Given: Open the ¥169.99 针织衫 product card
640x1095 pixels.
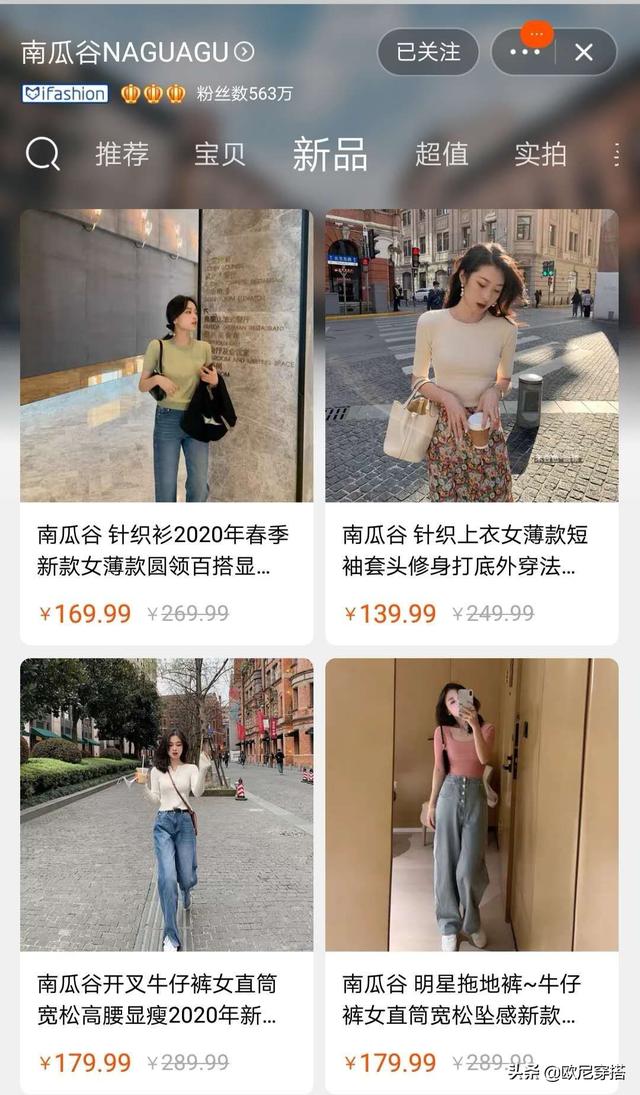Looking at the screenshot, I should pyautogui.click(x=166, y=427).
